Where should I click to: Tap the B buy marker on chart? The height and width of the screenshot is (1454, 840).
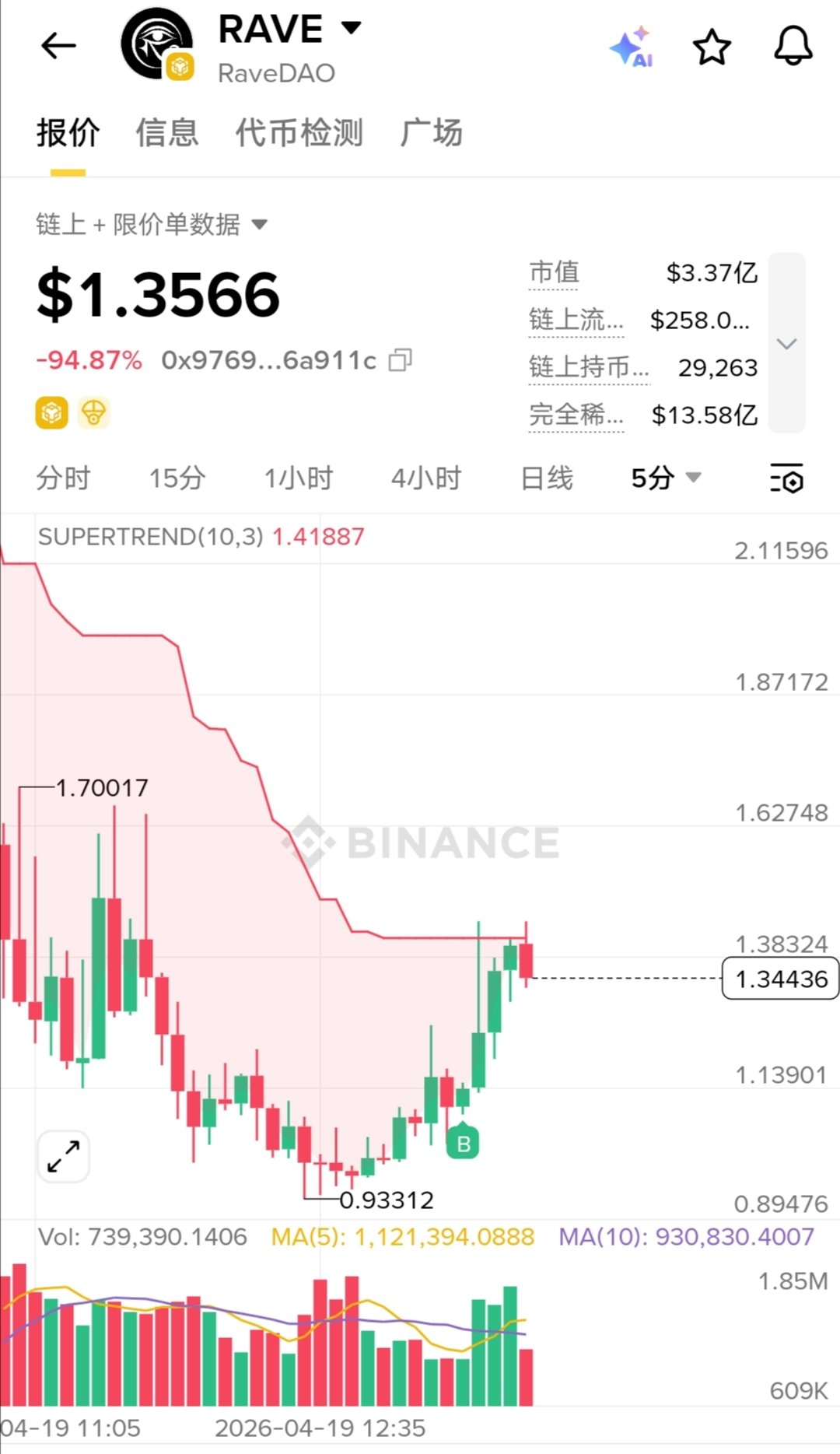[x=463, y=1142]
